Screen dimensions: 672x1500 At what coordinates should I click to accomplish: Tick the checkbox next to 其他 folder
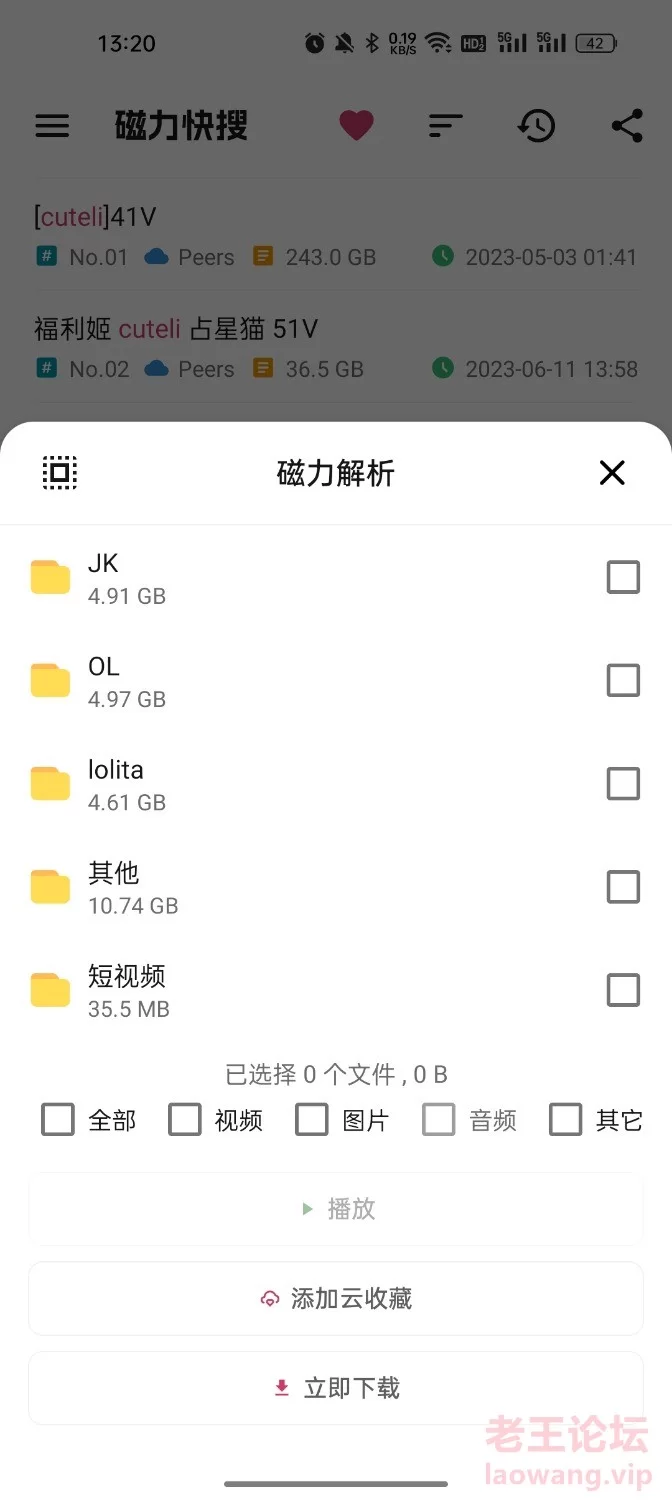pyautogui.click(x=623, y=887)
